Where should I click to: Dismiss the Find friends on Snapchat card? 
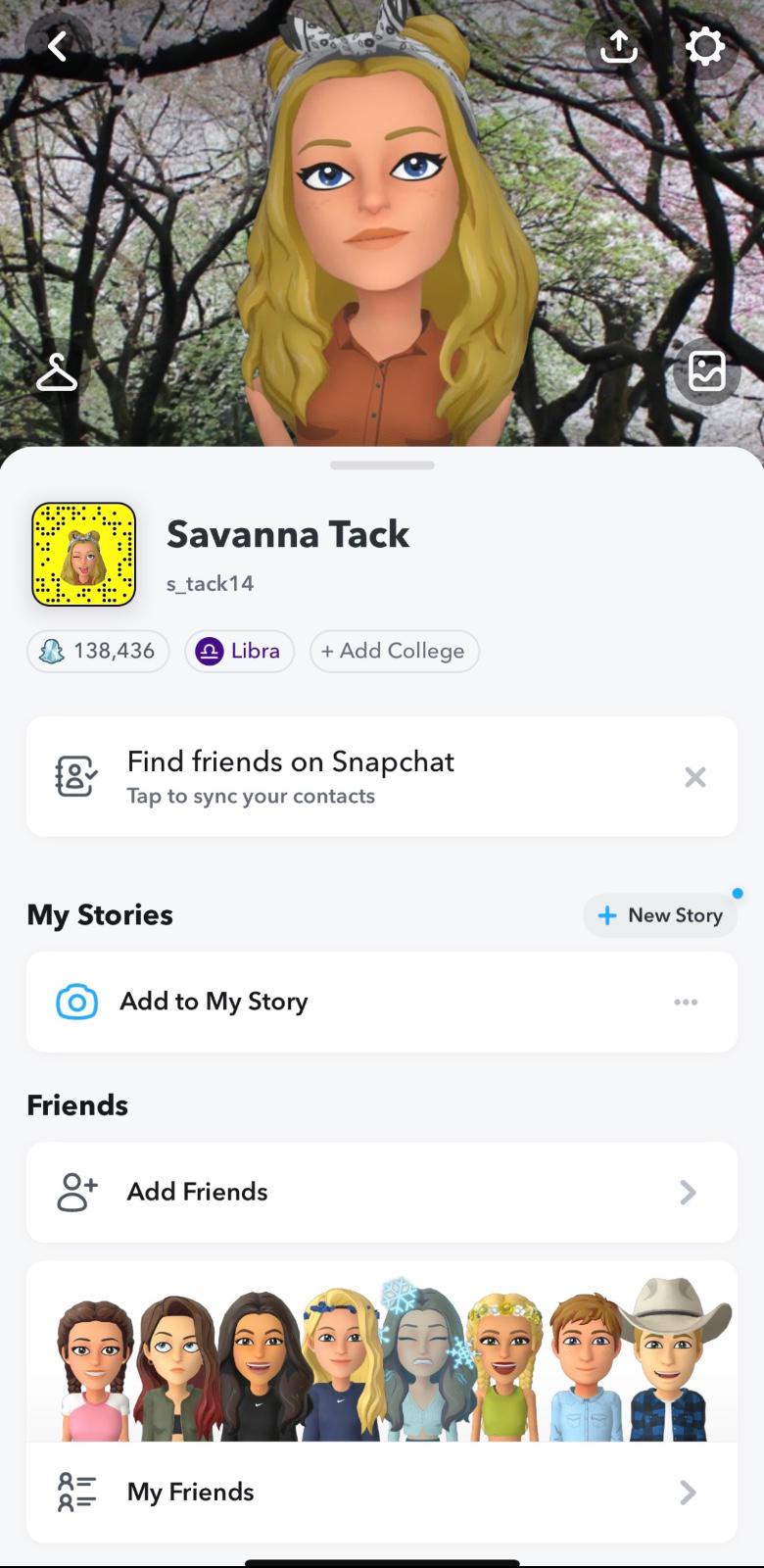(695, 777)
